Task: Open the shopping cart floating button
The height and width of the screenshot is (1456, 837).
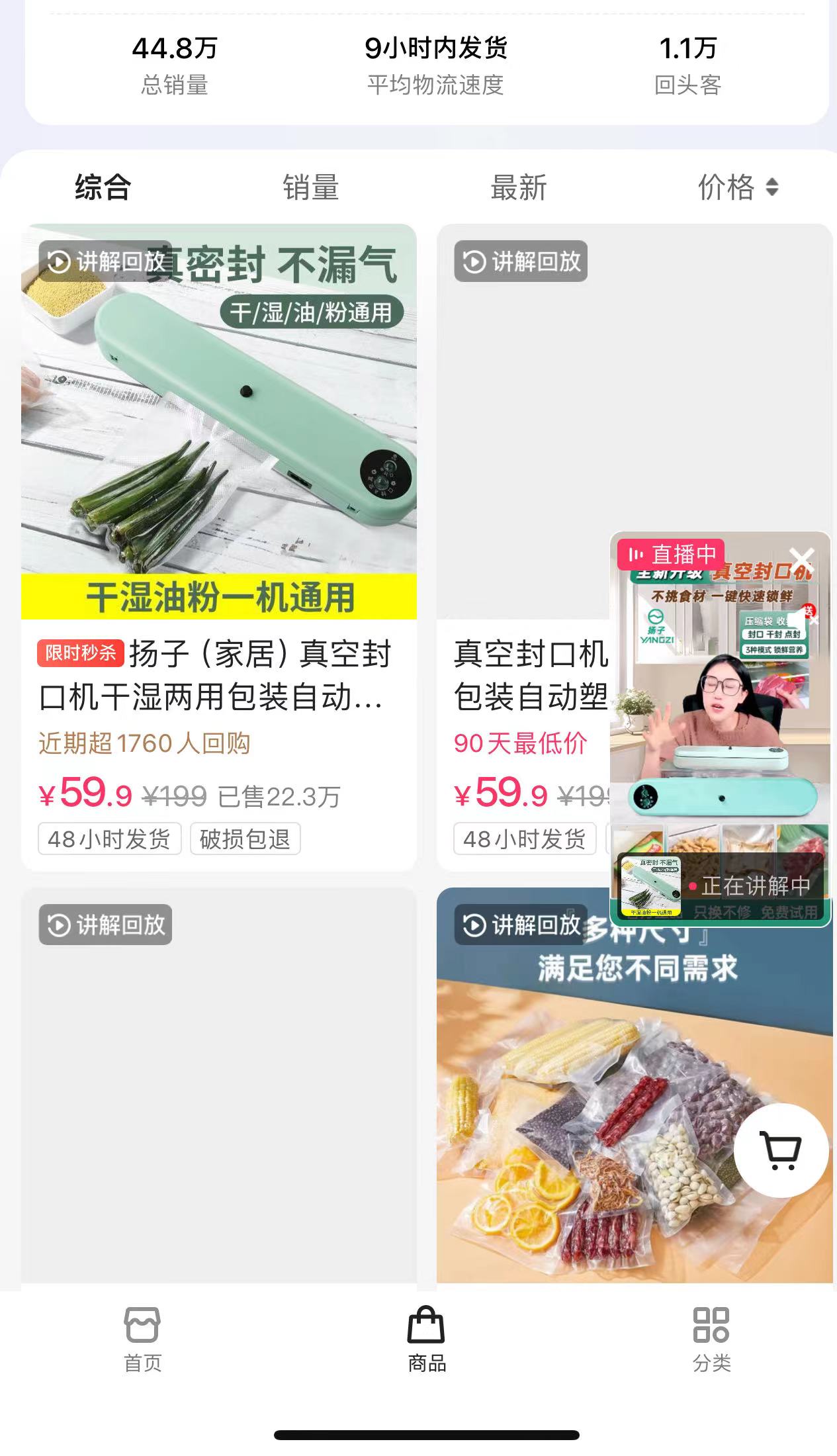Action: tap(781, 1150)
